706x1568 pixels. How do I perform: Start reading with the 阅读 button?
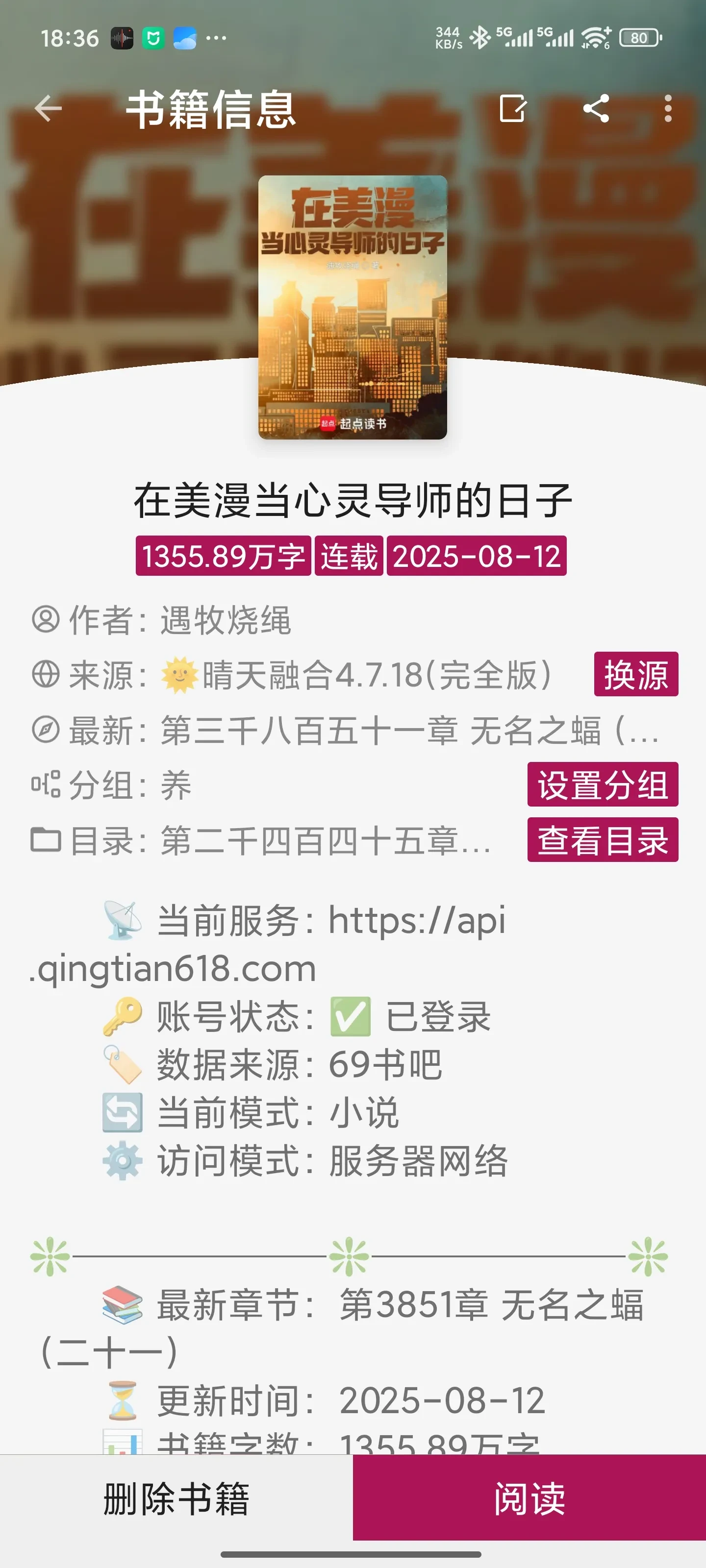[x=529, y=1498]
